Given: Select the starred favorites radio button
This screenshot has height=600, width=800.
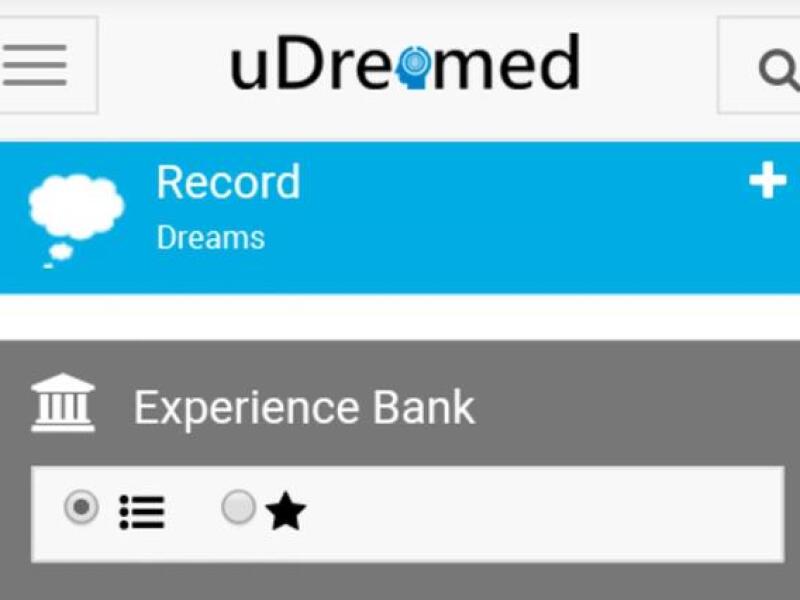Looking at the screenshot, I should pyautogui.click(x=239, y=508).
